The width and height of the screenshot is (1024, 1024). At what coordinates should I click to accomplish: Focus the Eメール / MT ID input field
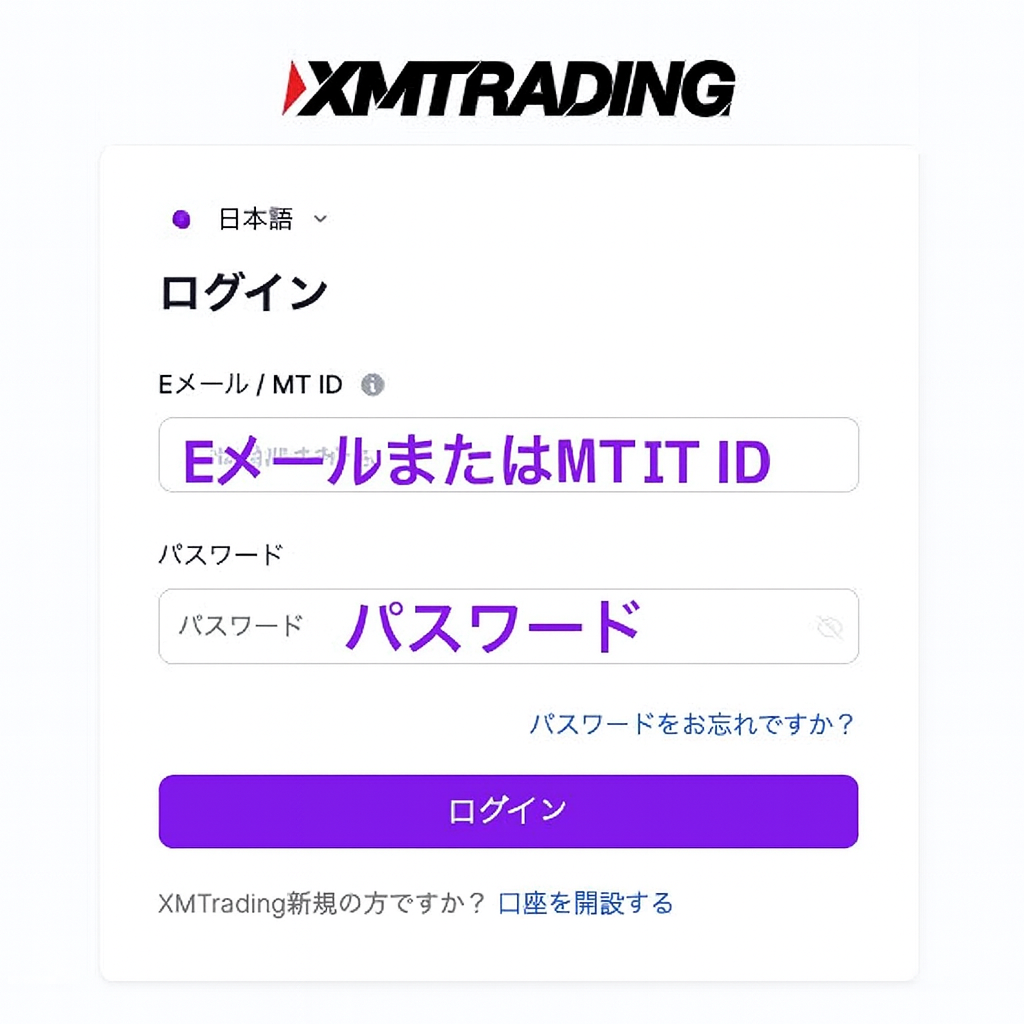click(x=508, y=455)
